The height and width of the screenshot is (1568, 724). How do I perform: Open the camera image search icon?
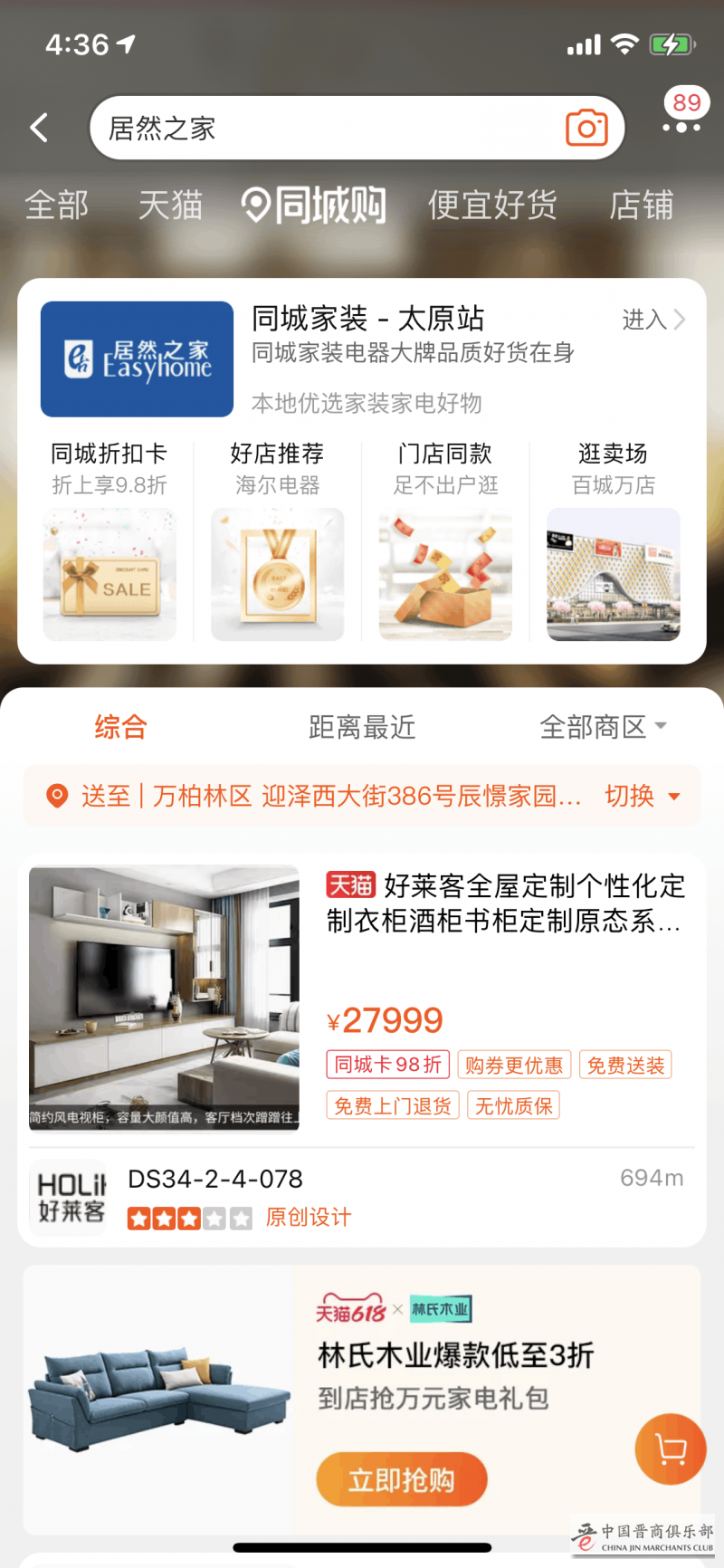tap(586, 127)
